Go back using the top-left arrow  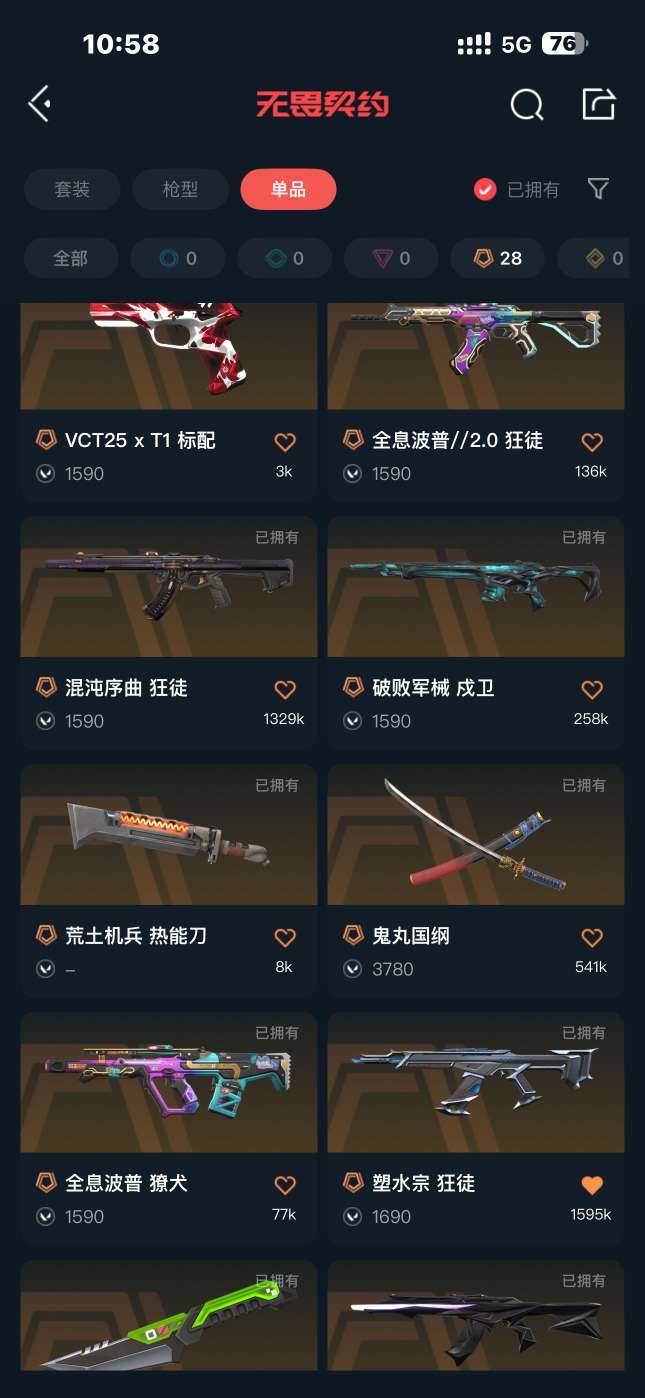coord(40,104)
